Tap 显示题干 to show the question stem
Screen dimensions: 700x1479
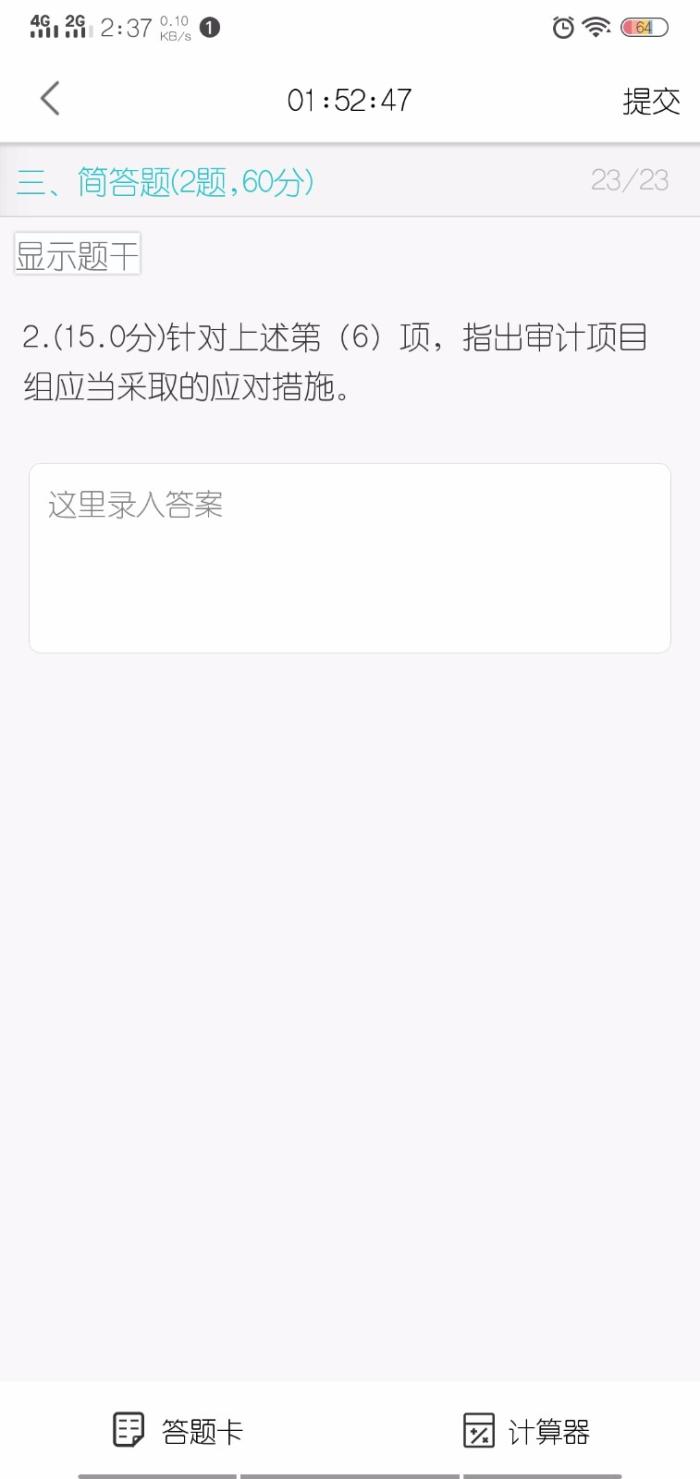[77, 254]
